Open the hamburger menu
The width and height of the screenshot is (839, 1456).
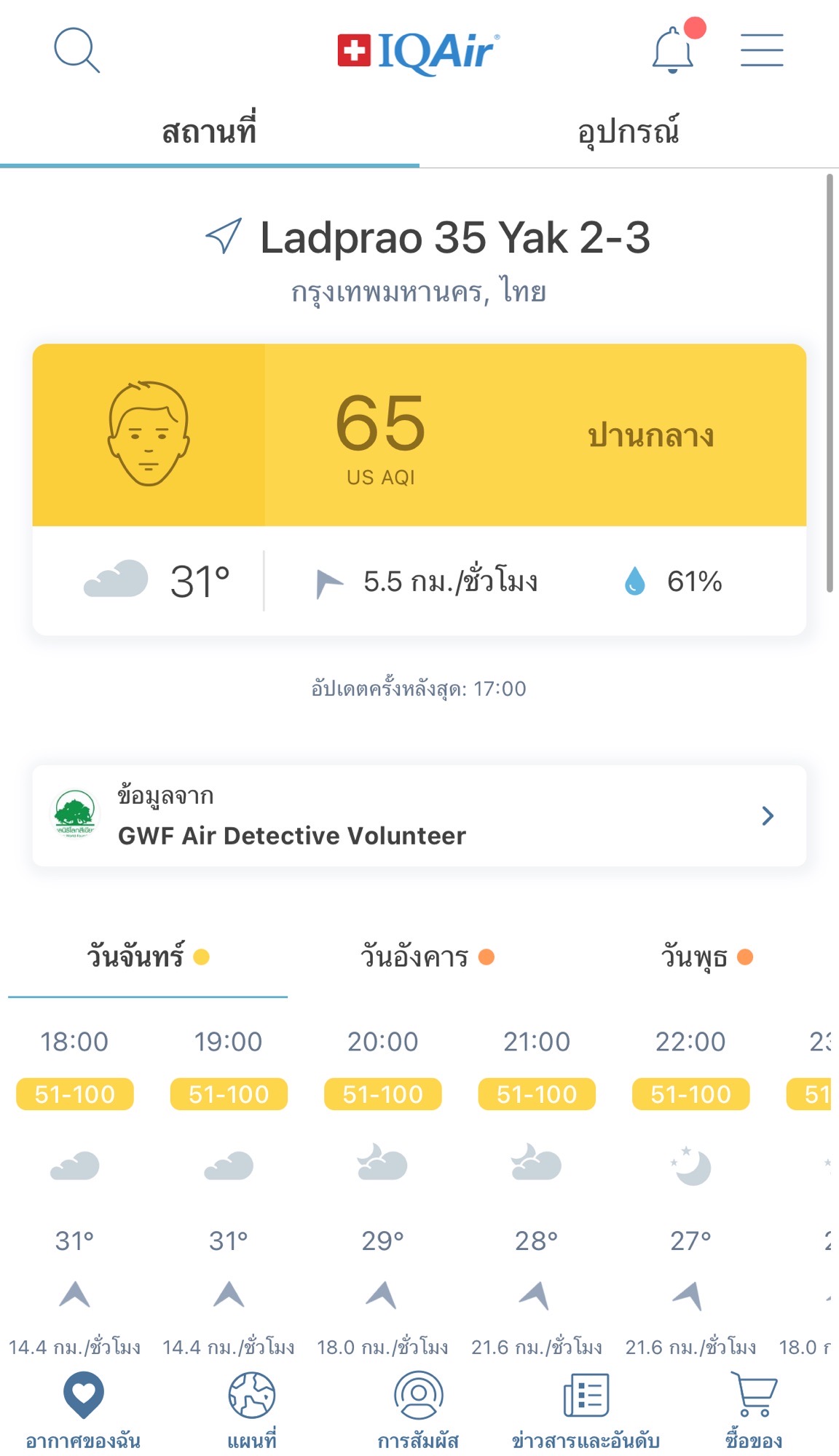pos(762,50)
